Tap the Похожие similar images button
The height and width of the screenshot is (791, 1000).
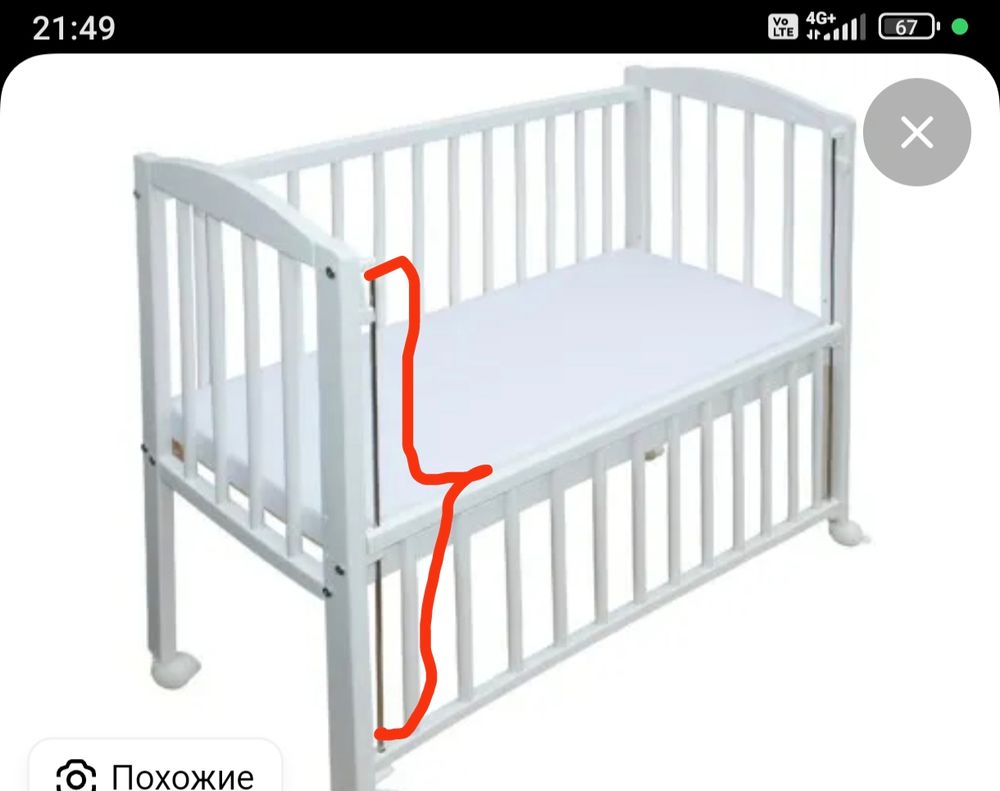click(155, 771)
